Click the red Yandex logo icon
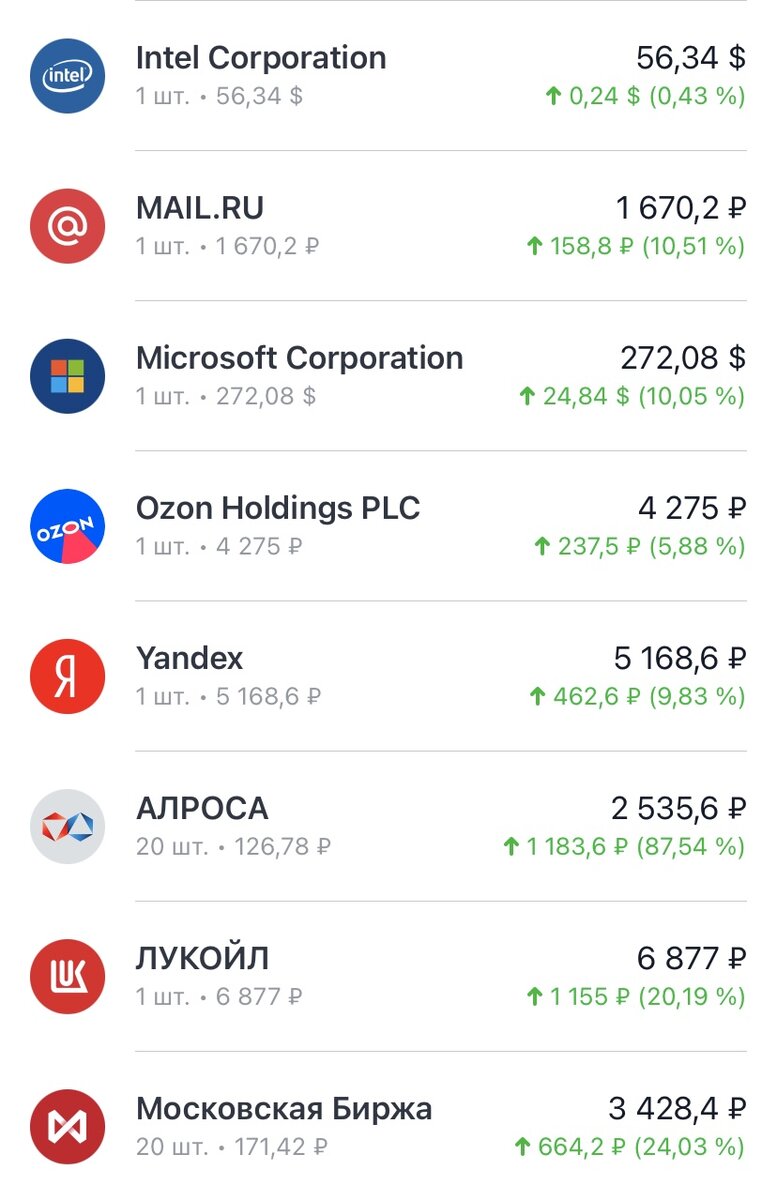 point(67,676)
